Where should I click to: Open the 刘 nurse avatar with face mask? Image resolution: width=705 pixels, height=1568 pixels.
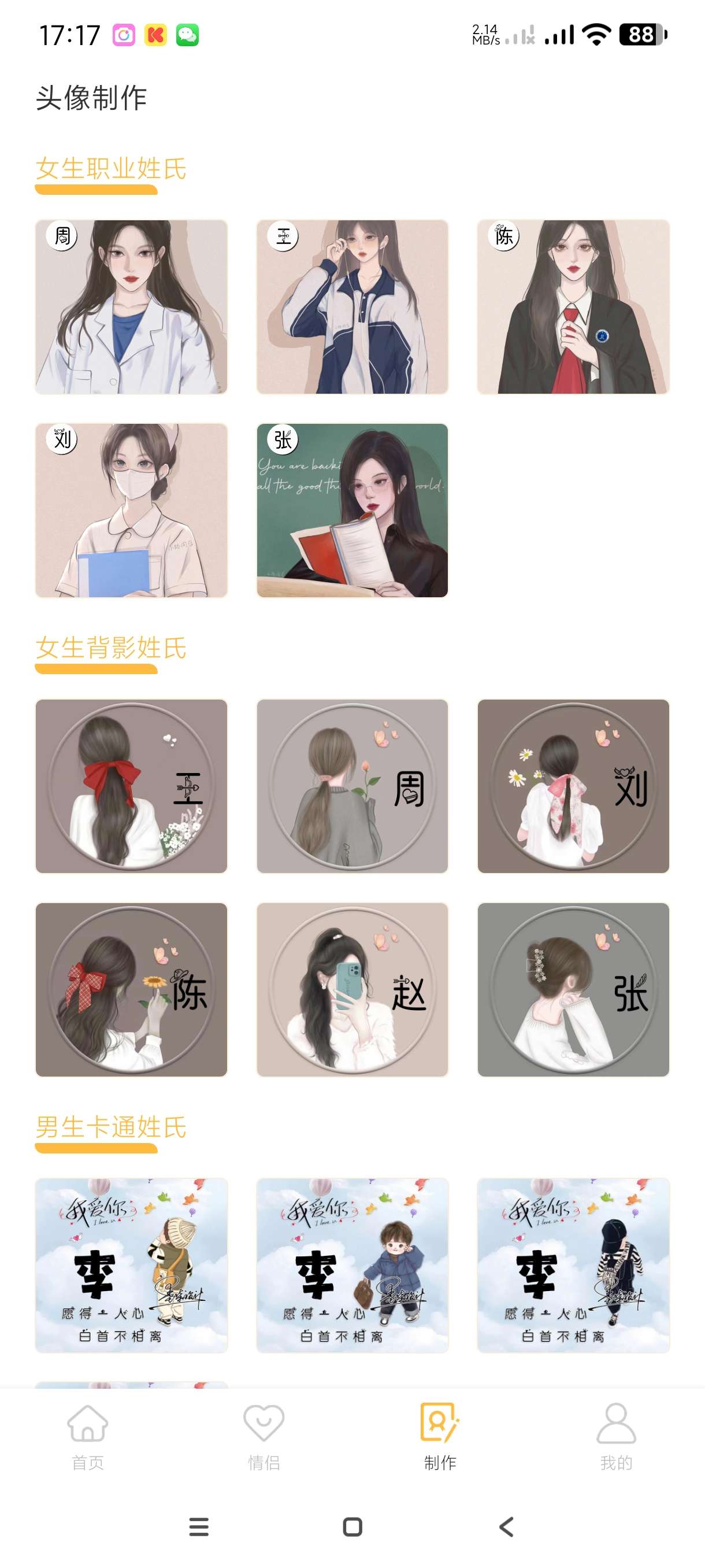pyautogui.click(x=131, y=510)
